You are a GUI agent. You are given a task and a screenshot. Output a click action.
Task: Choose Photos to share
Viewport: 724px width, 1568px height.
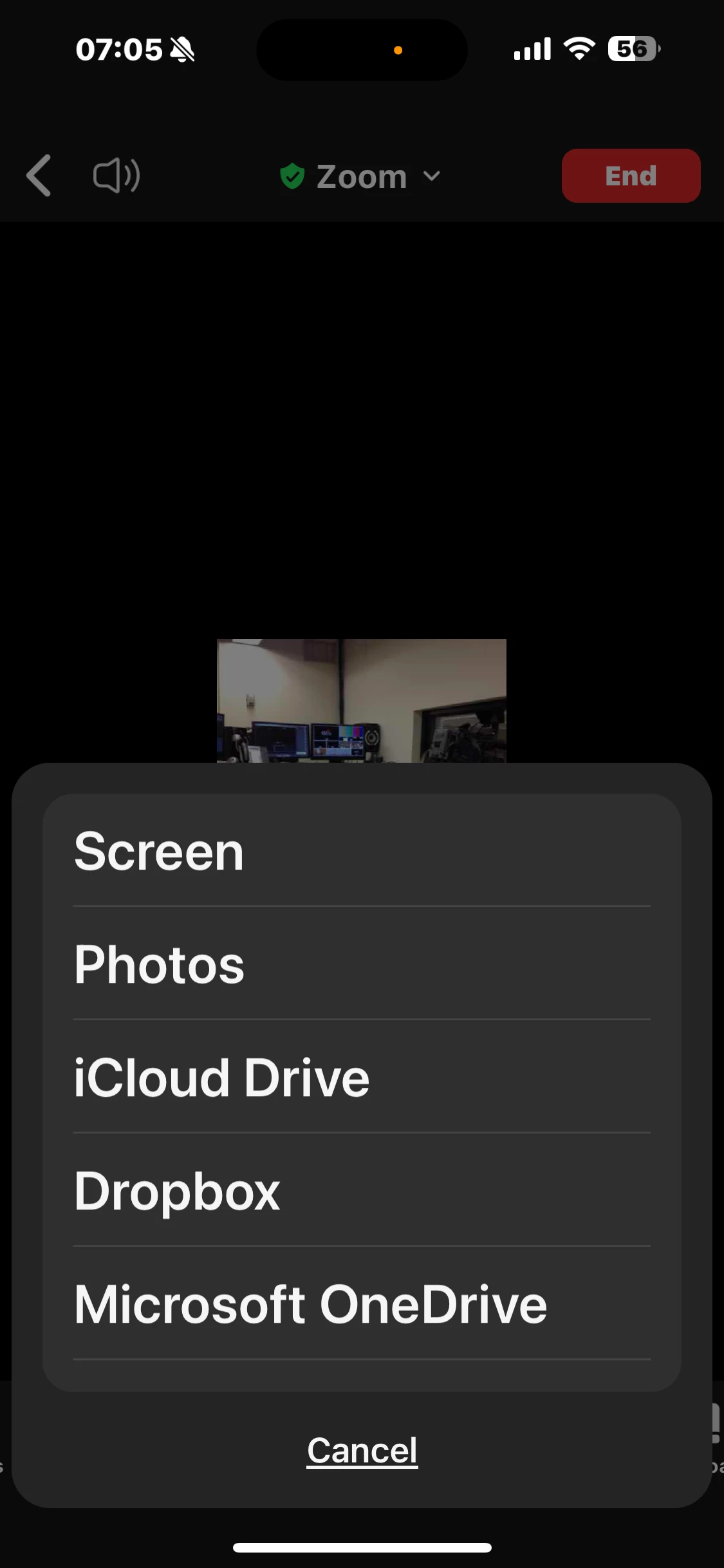[x=362, y=964]
